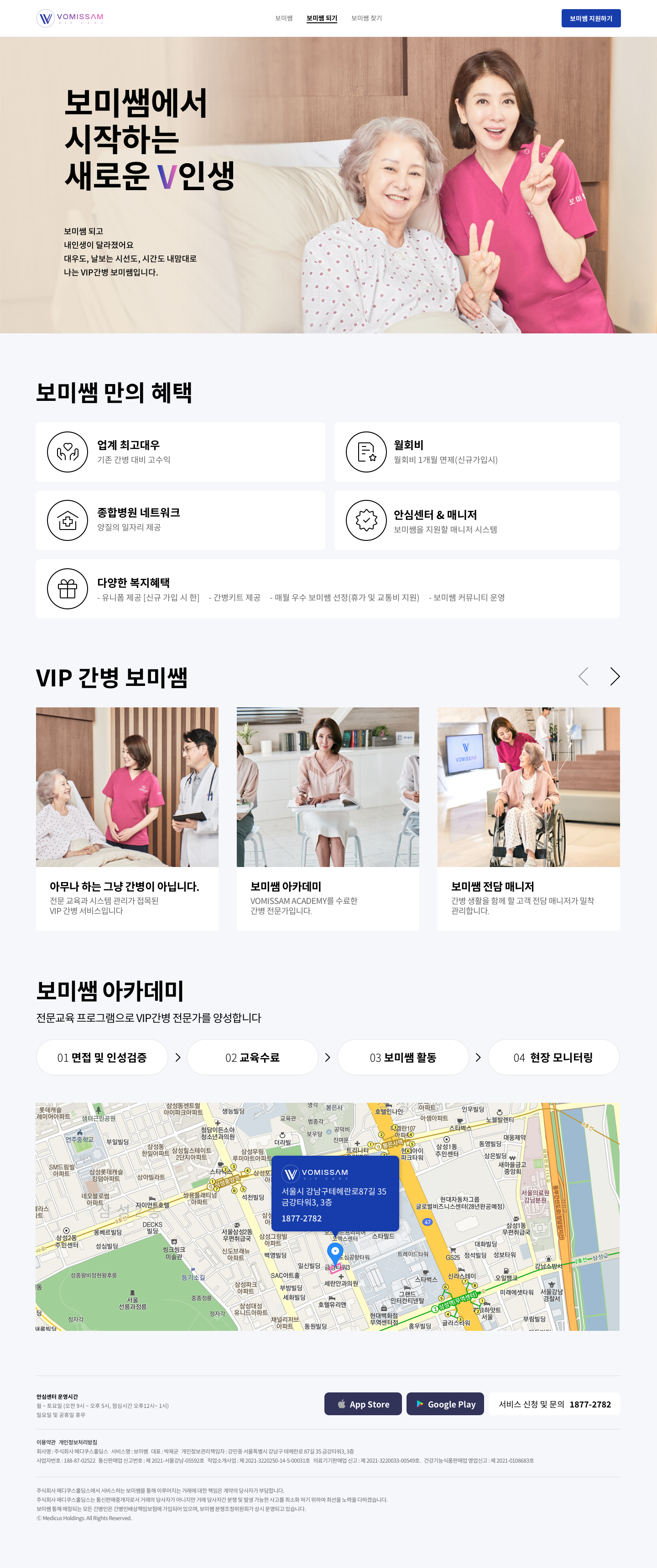Get the app on Google Play
657x1568 pixels.
point(445,1404)
